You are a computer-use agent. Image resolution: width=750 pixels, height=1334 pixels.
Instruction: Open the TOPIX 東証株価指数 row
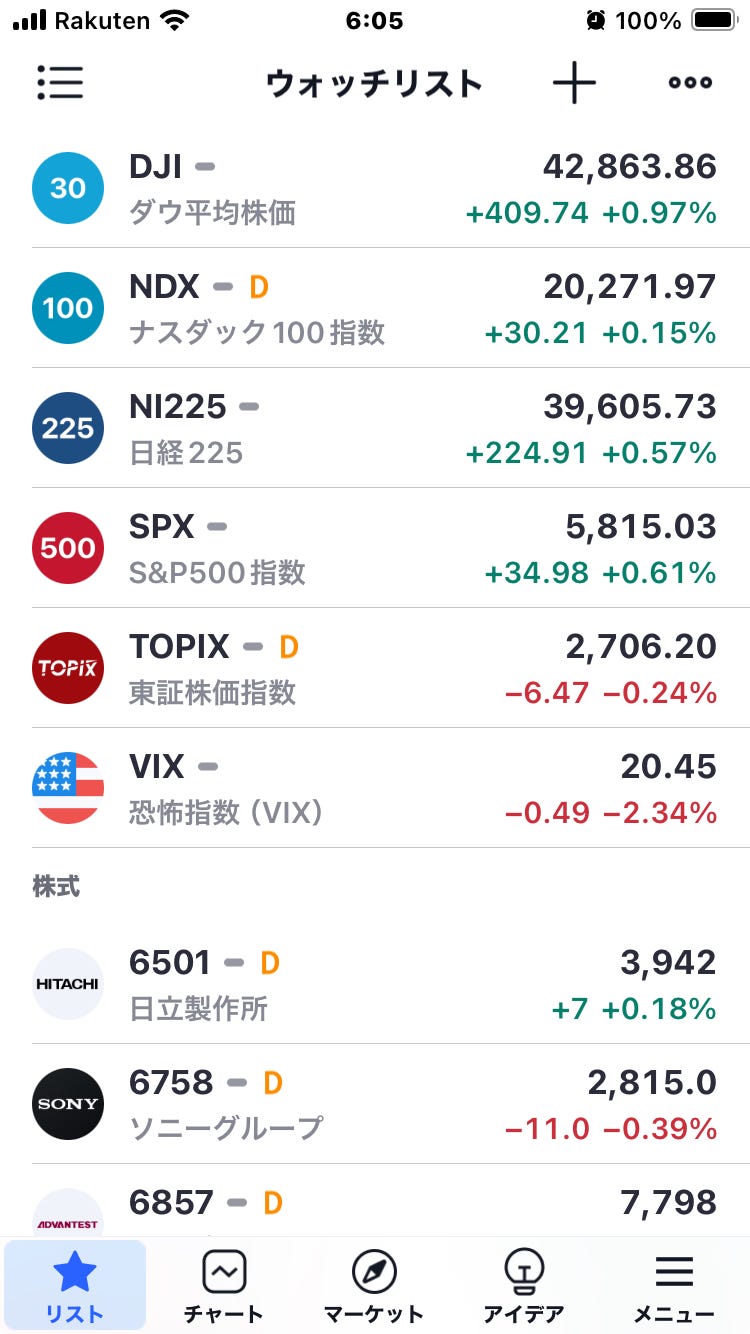(x=375, y=668)
